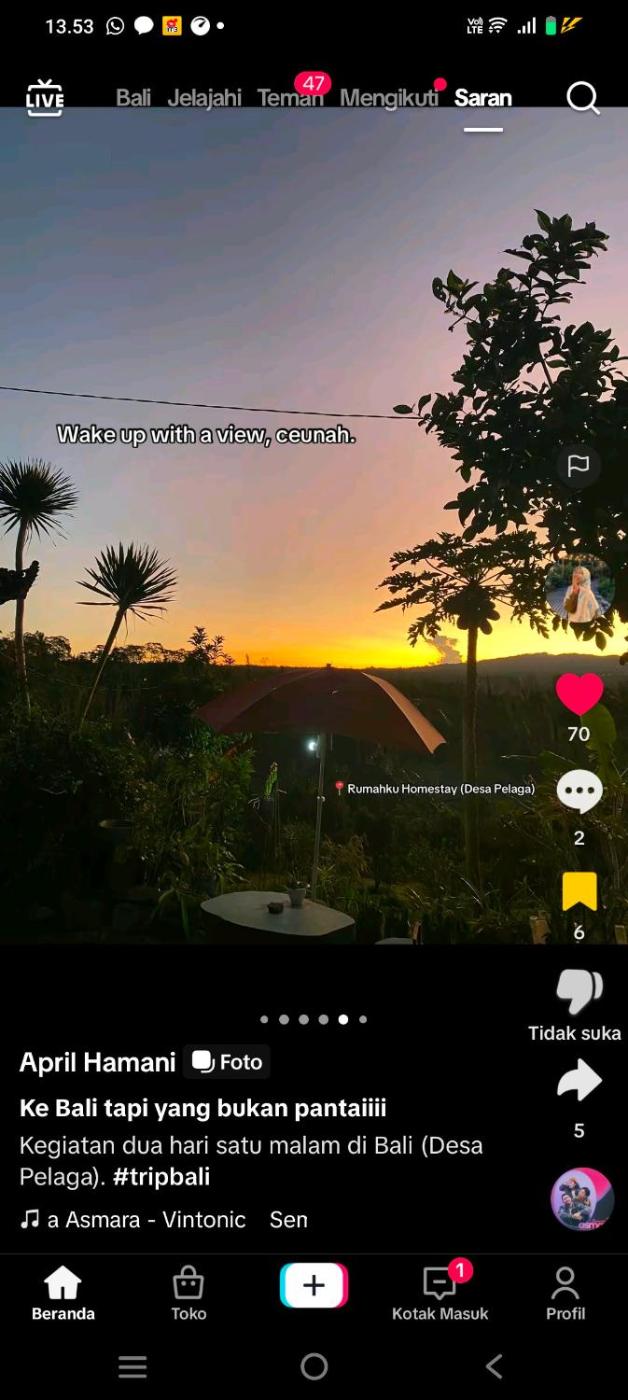Bookmark this post
This screenshot has height=1400, width=628.
pyautogui.click(x=579, y=892)
